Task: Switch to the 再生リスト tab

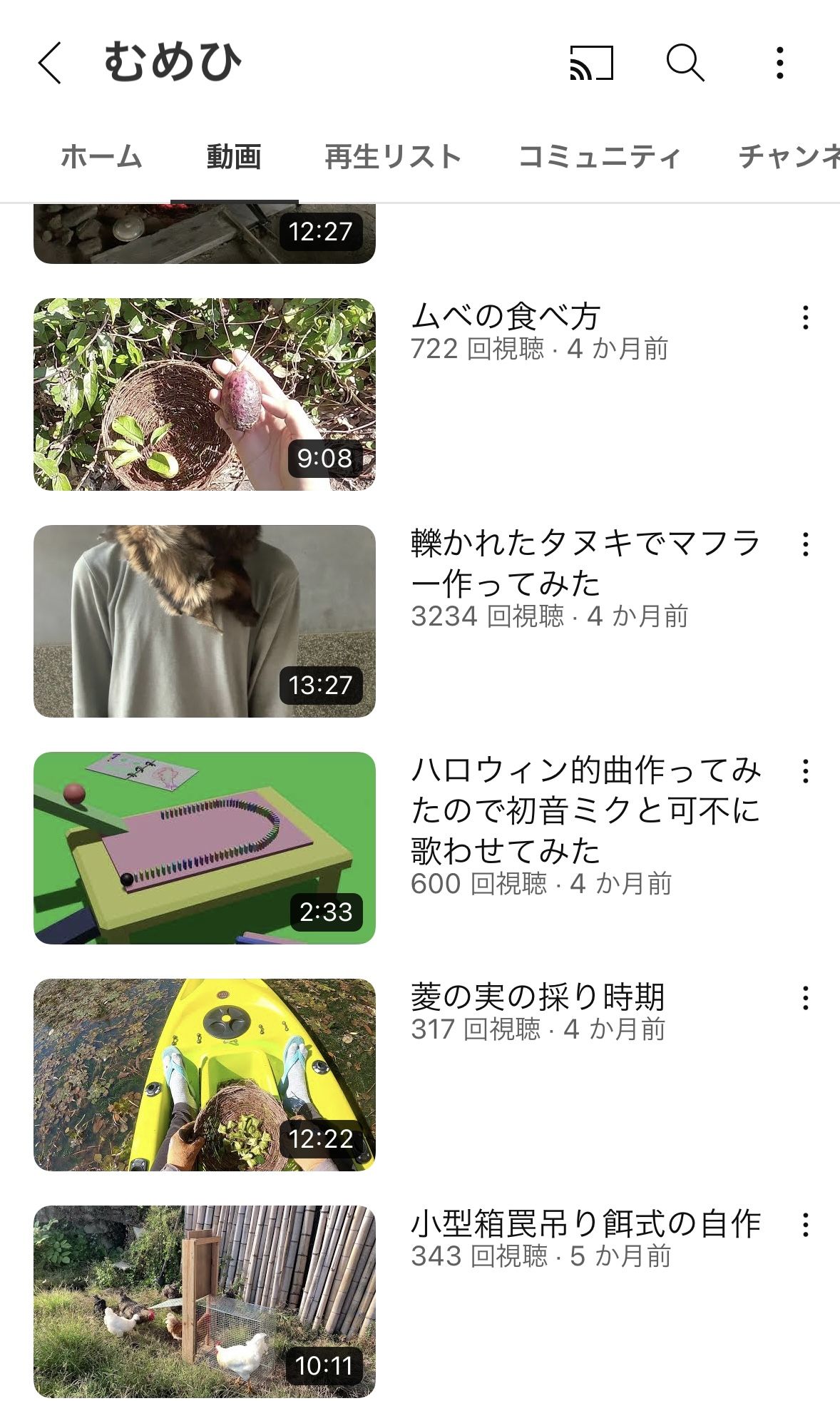Action: pos(393,157)
